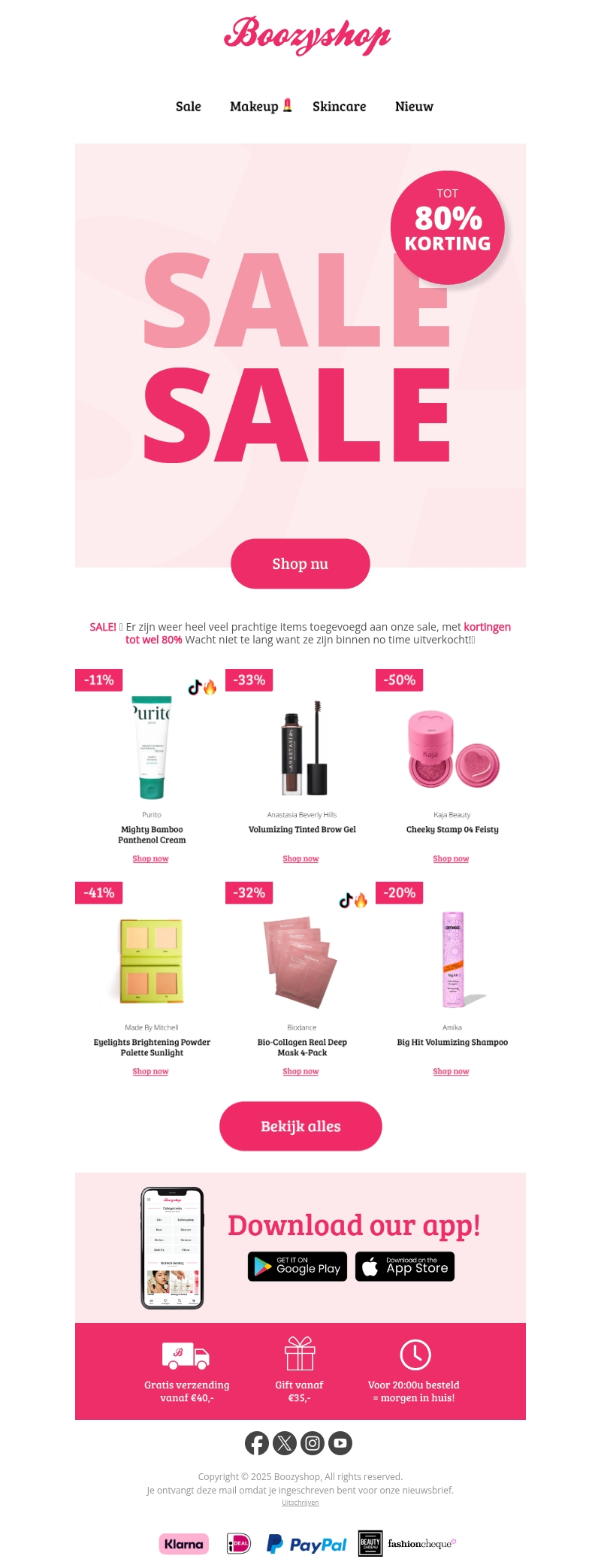The height and width of the screenshot is (1568, 601).
Task: Open the Skincare category
Action: (339, 107)
